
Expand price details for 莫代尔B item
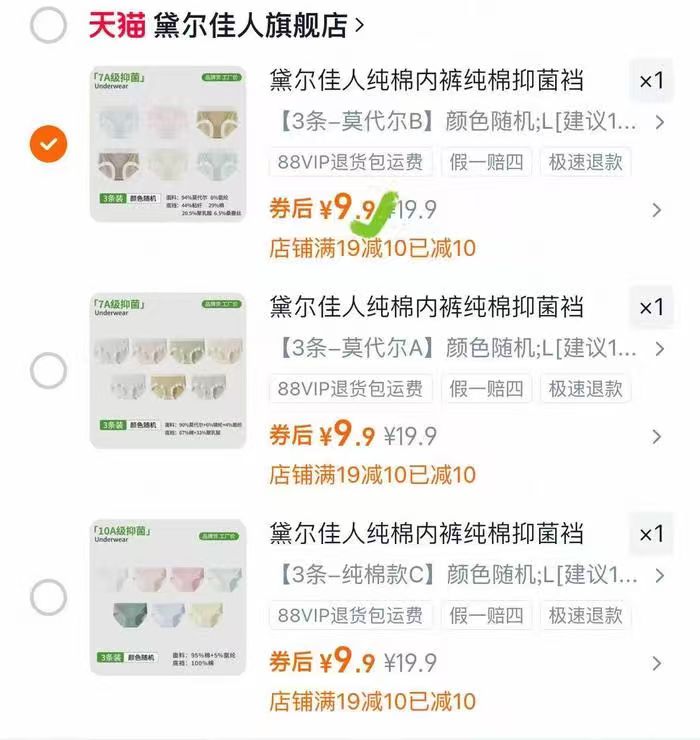click(x=656, y=210)
